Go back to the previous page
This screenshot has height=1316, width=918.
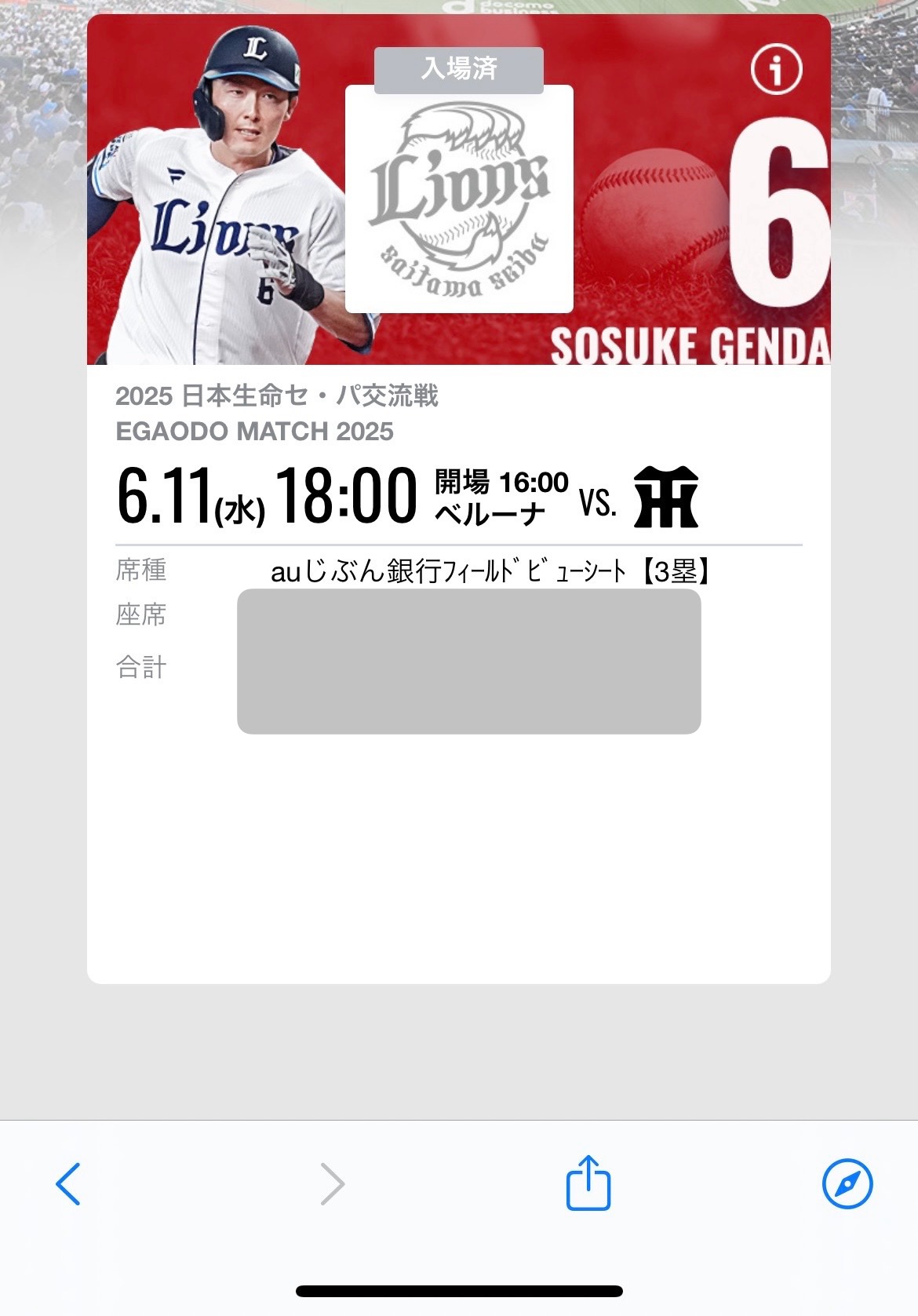coord(68,1183)
